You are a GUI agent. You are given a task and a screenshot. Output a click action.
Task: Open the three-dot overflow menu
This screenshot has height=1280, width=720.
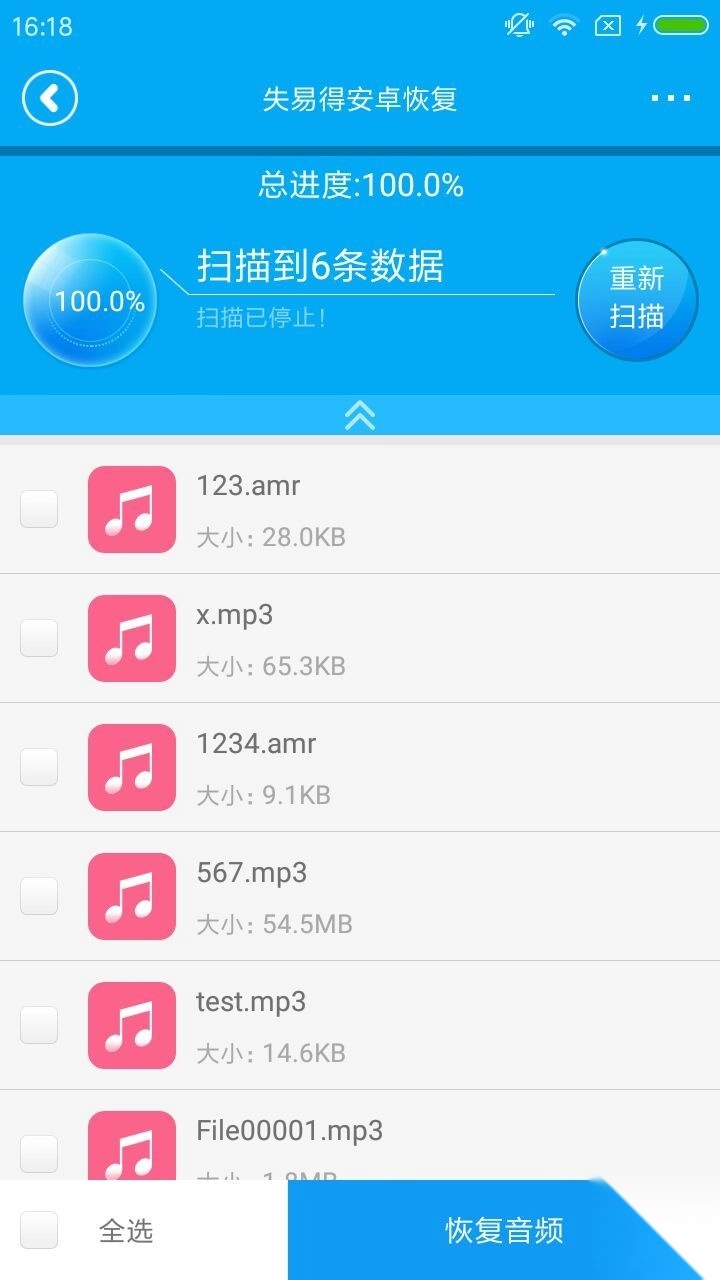tap(670, 98)
